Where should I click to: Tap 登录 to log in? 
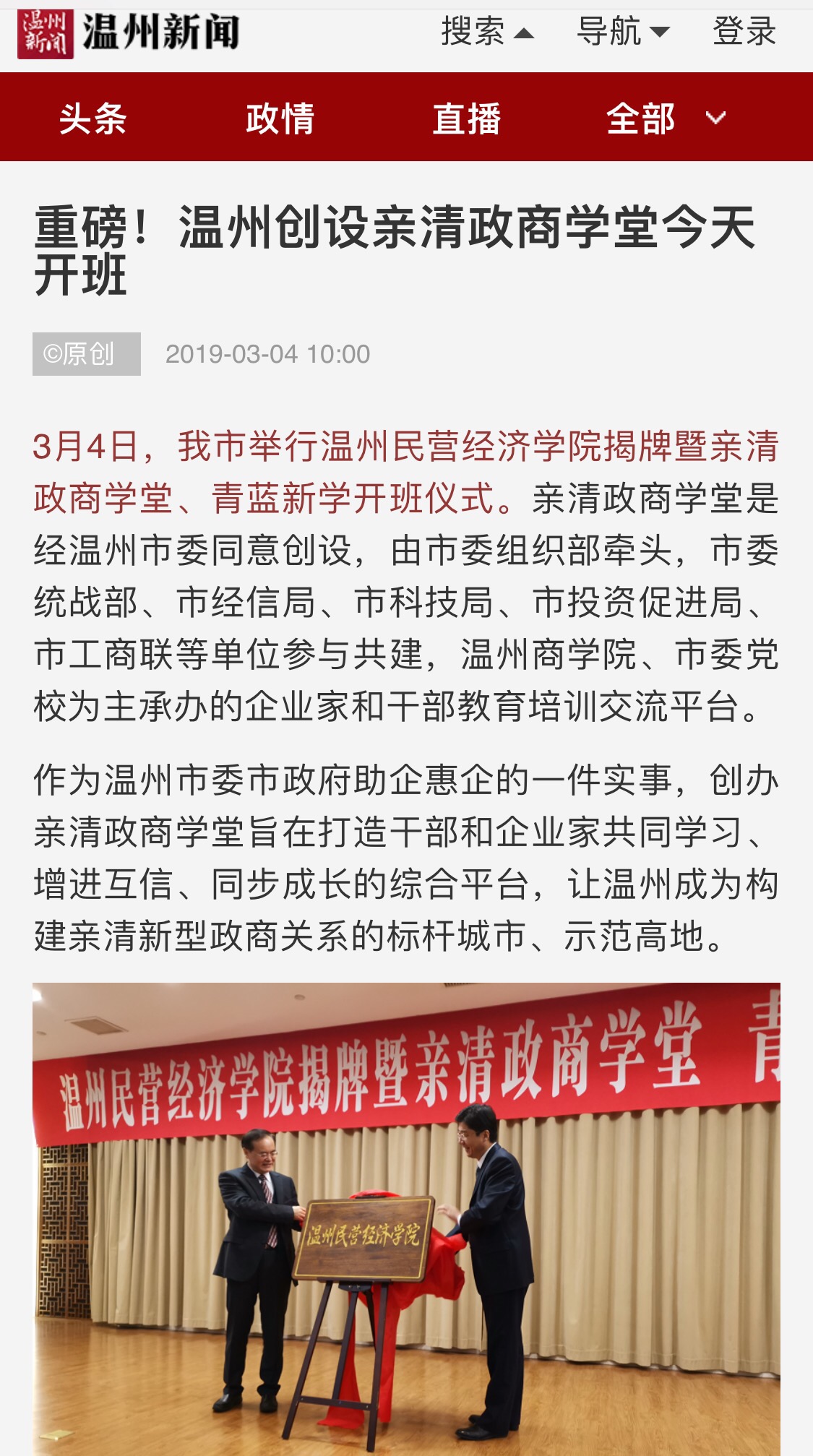(744, 32)
